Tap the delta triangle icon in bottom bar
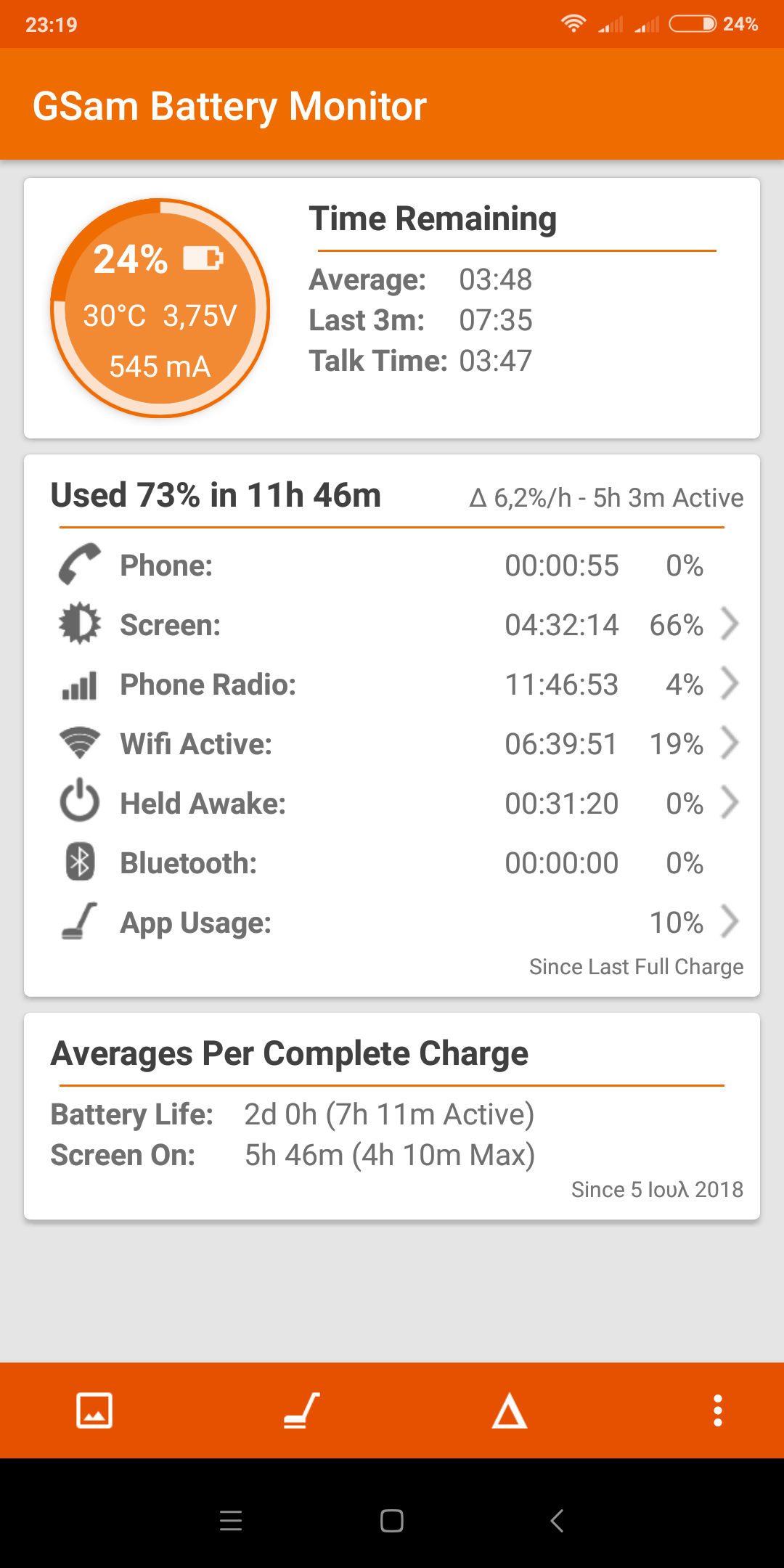Viewport: 784px width, 1568px height. pos(510,1410)
